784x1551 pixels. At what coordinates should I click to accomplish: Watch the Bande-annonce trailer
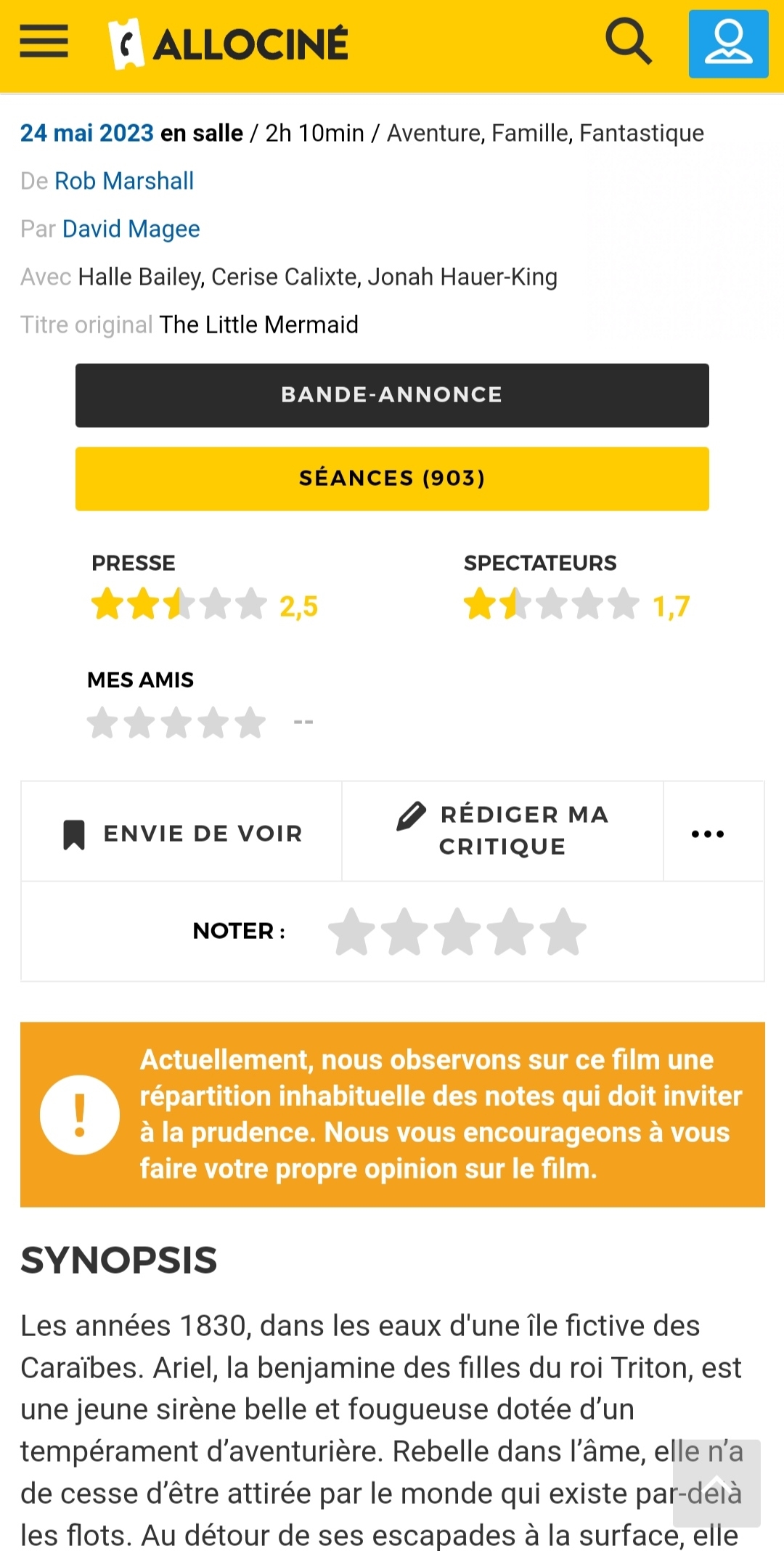click(392, 395)
